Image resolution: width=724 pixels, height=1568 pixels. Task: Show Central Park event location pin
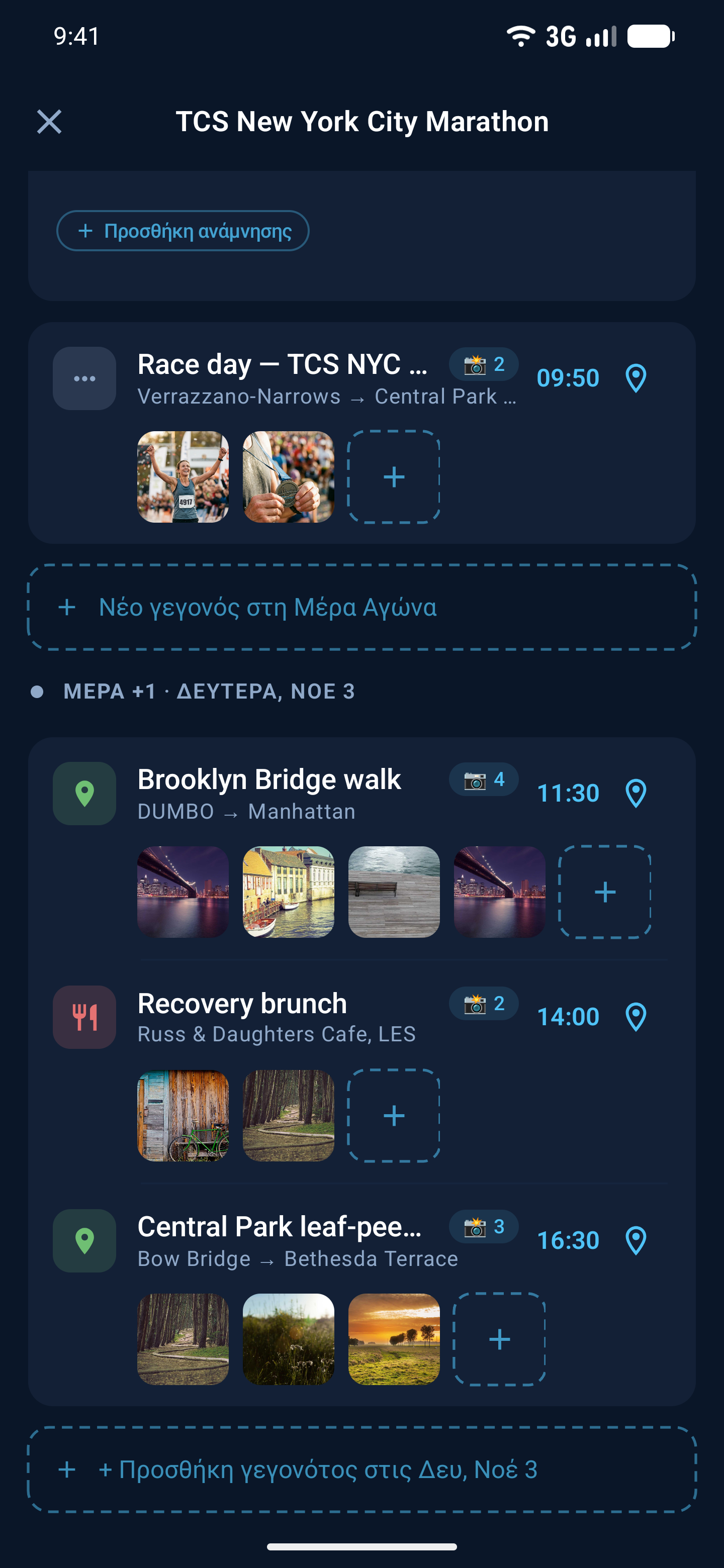[x=636, y=1240]
